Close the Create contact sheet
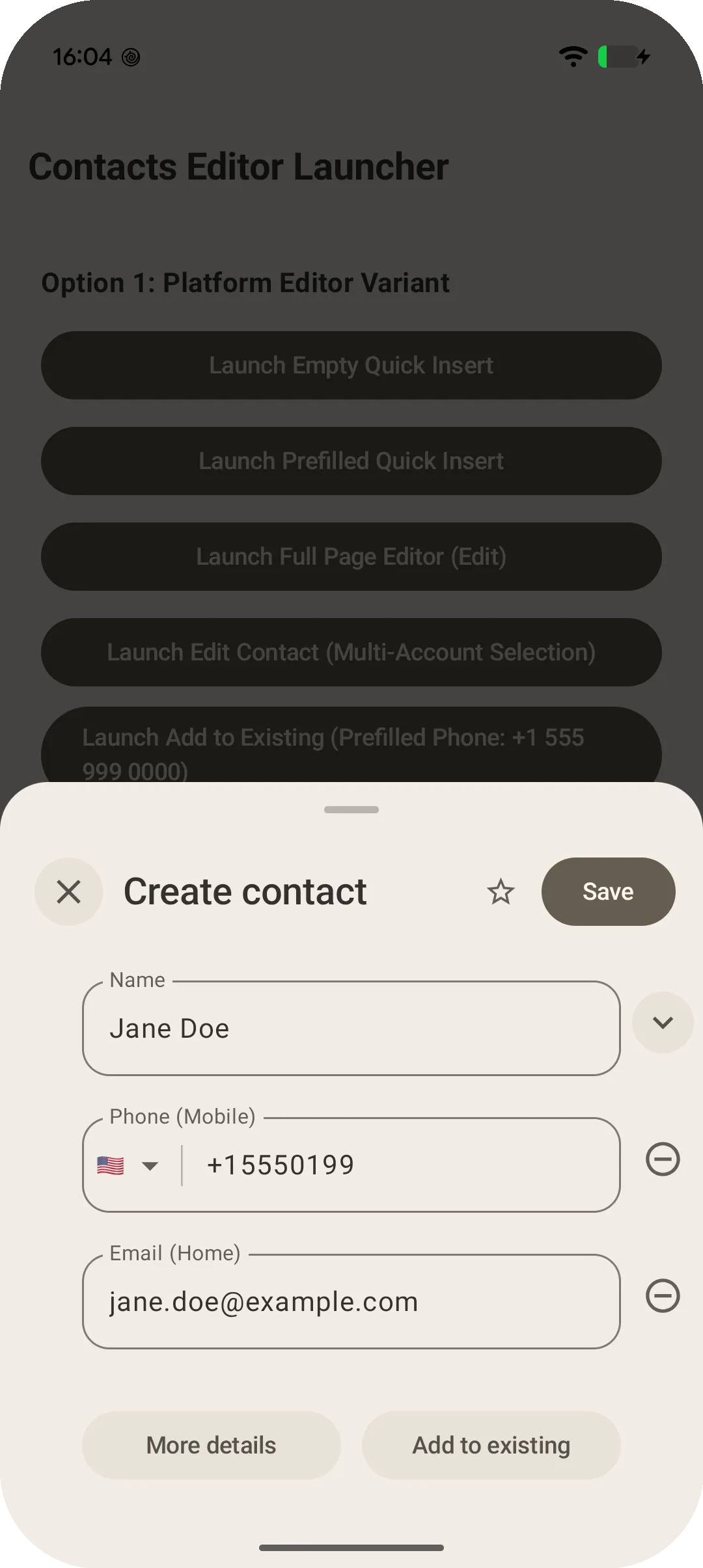The width and height of the screenshot is (703, 1568). point(68,891)
